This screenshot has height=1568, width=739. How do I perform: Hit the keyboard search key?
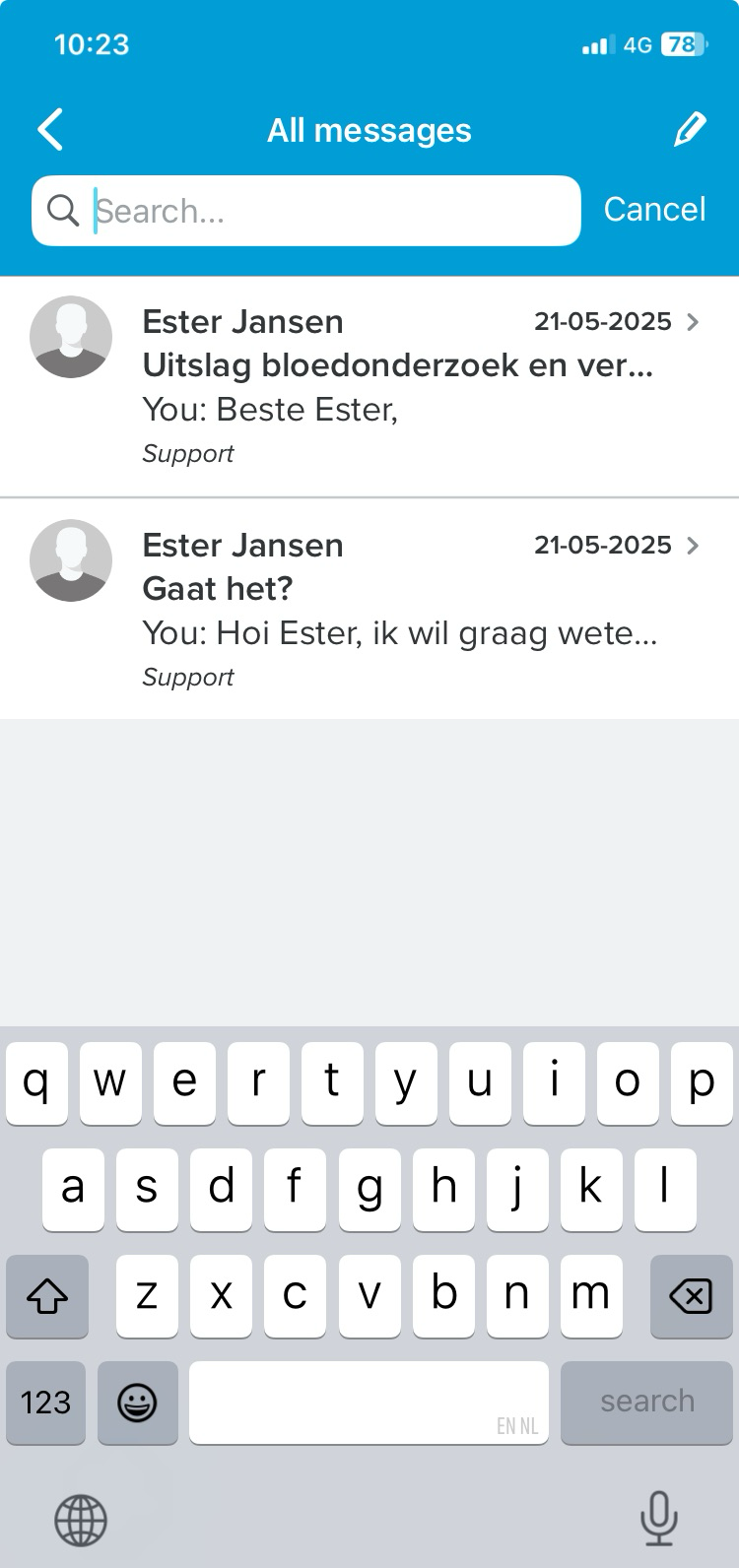(647, 1403)
